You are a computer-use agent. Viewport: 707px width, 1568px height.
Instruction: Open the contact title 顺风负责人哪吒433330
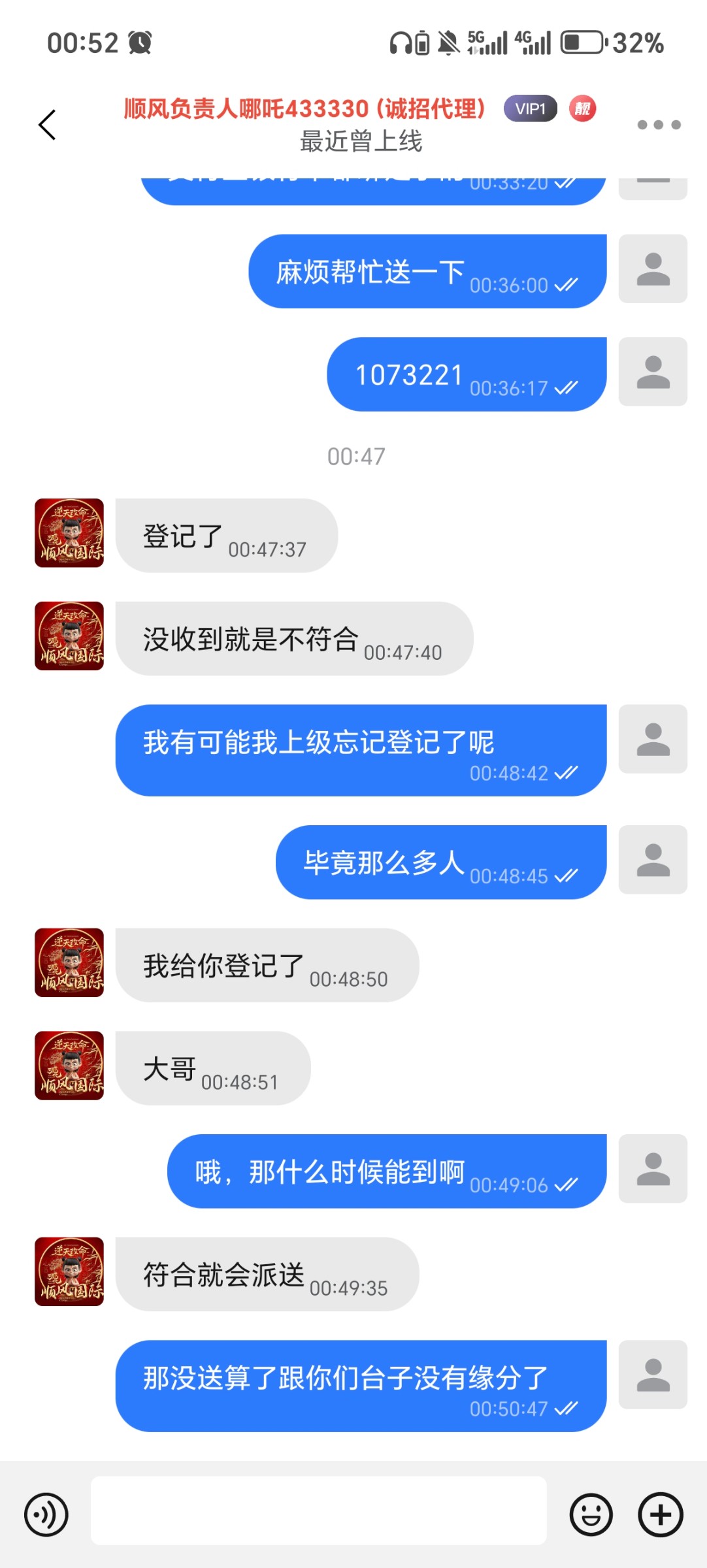coord(304,108)
